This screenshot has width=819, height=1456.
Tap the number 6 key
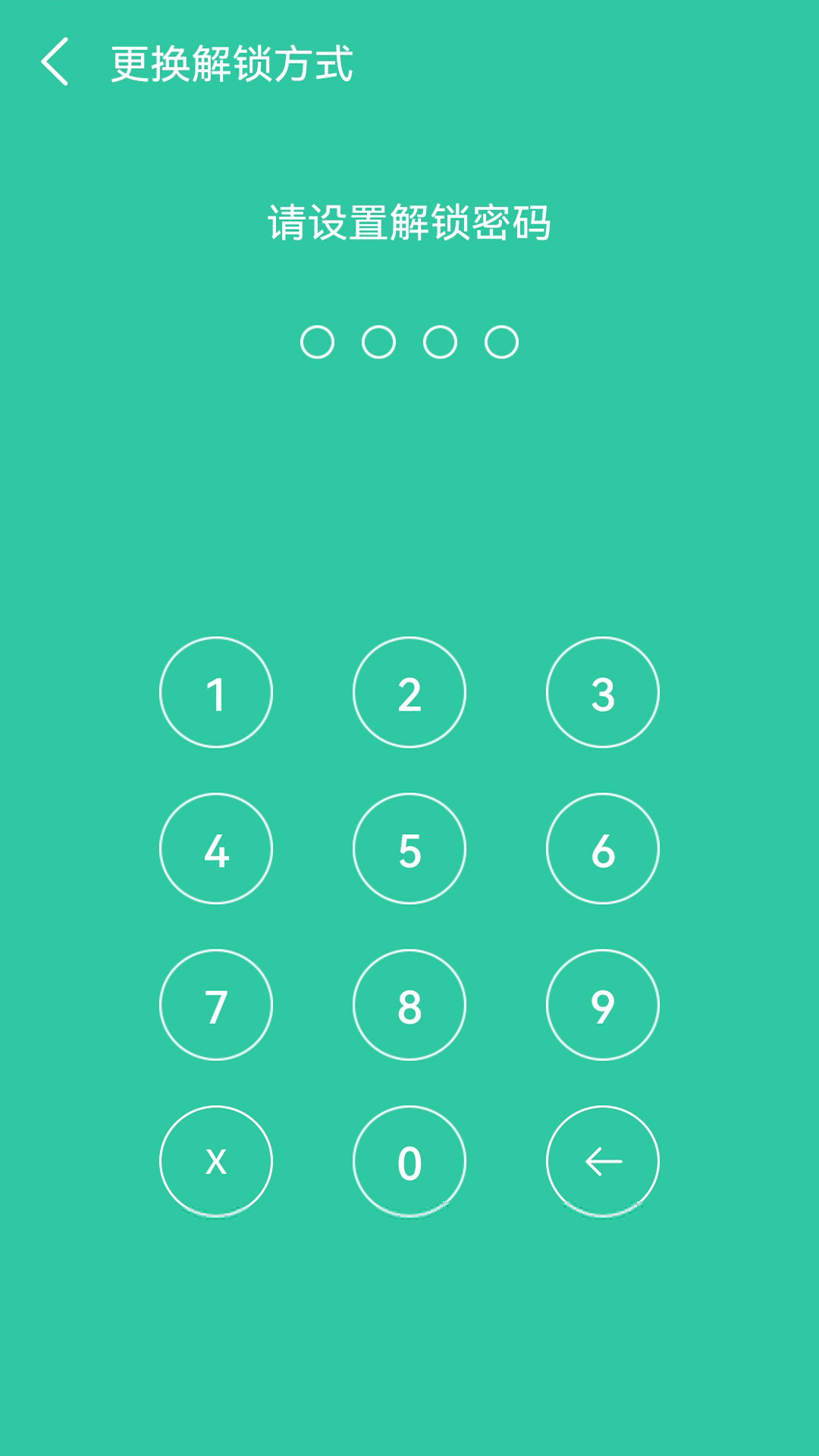pos(603,849)
